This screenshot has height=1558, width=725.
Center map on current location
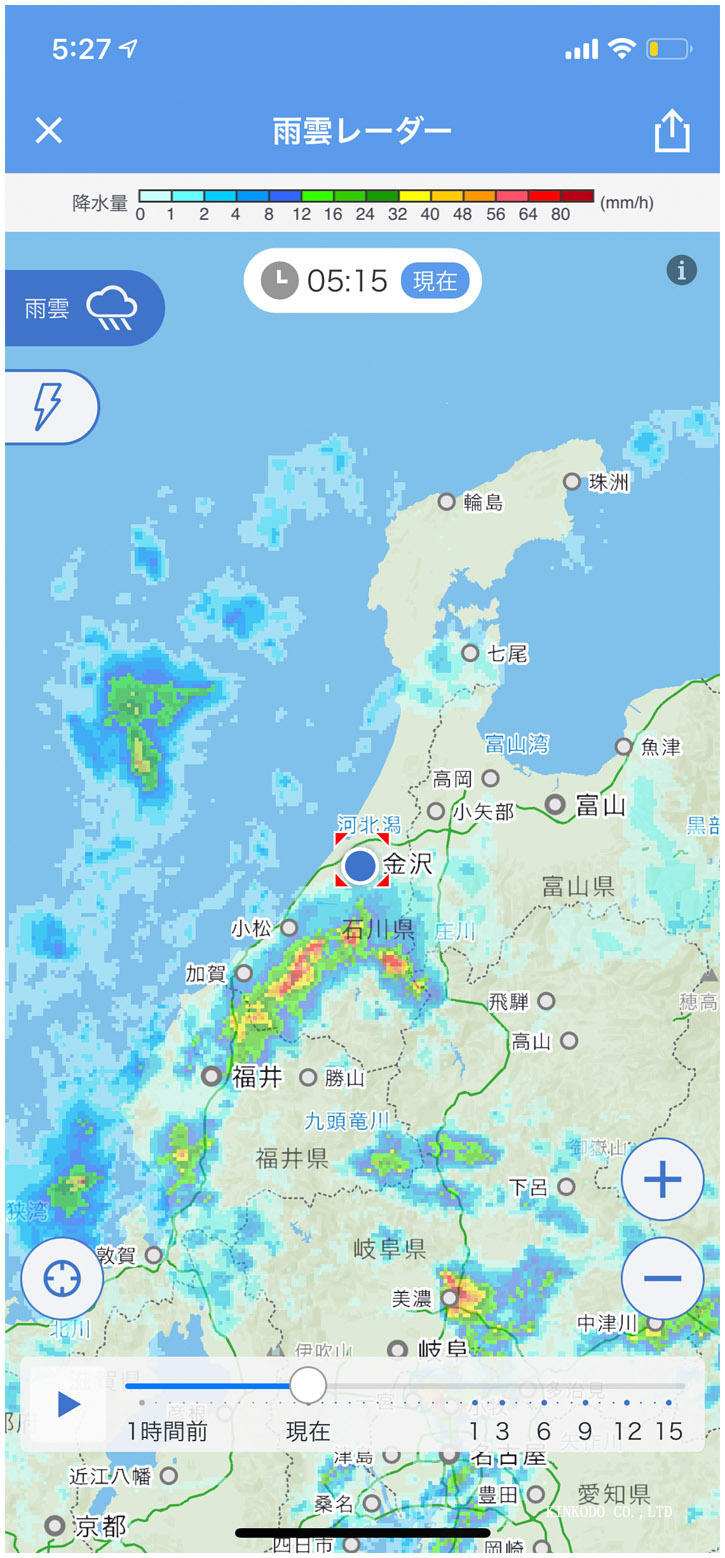(62, 1278)
